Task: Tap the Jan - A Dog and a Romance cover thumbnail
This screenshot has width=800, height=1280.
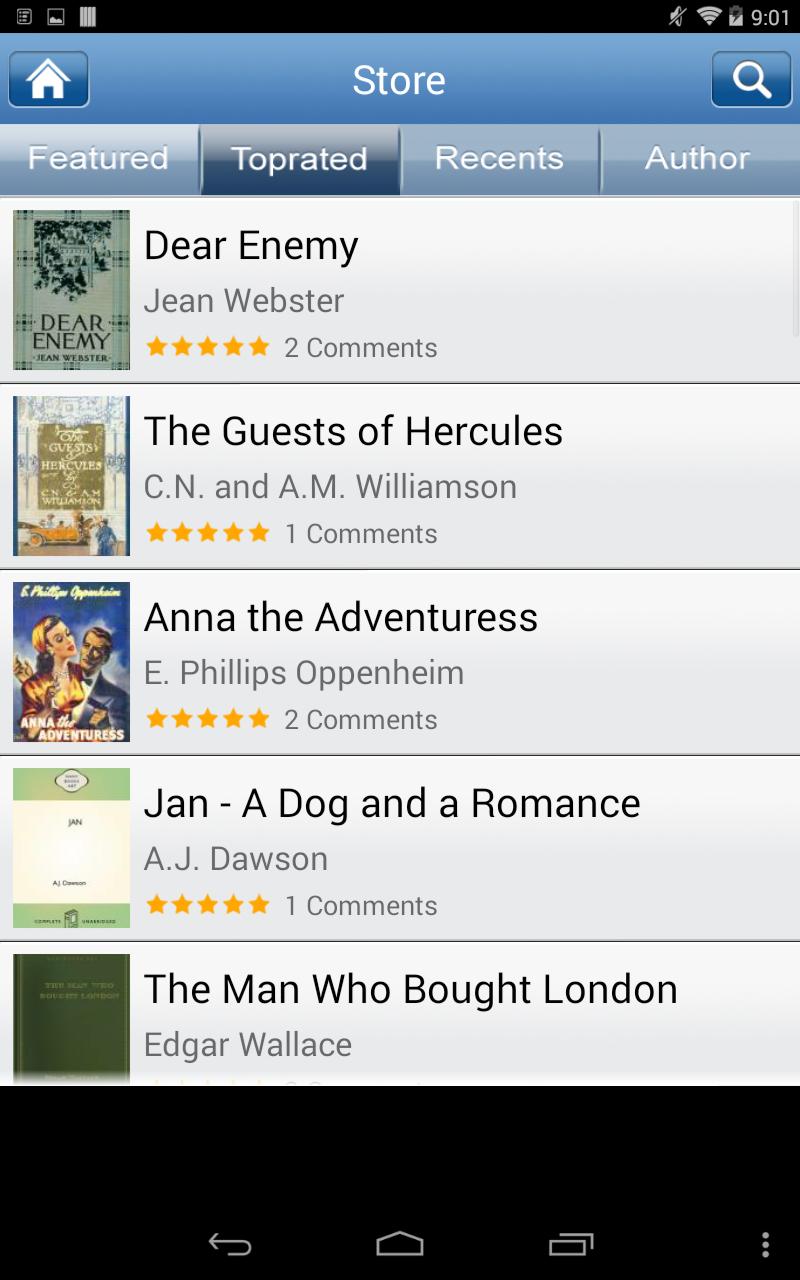Action: pyautogui.click(x=70, y=847)
